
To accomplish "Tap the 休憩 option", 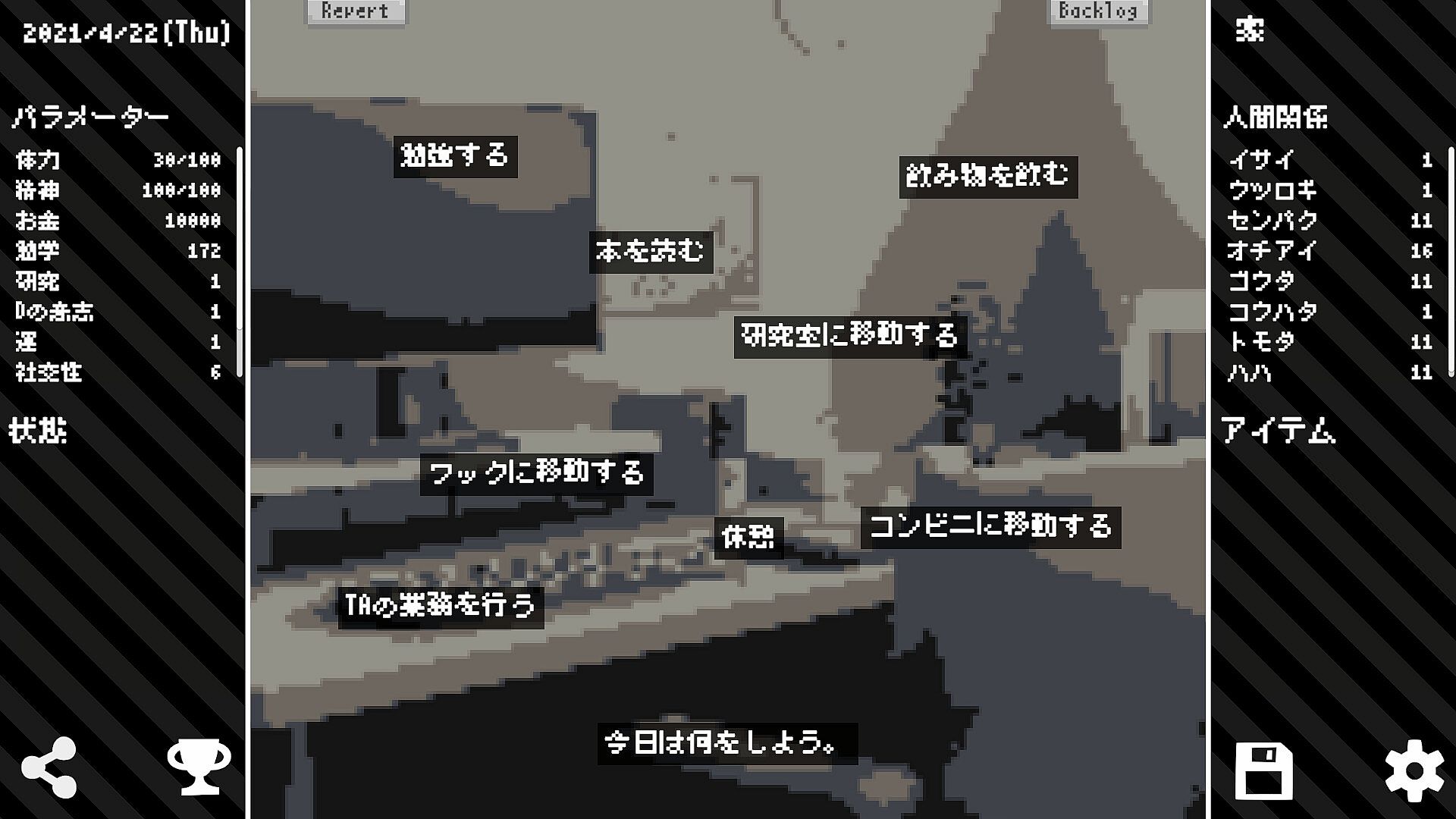I will pos(748,538).
